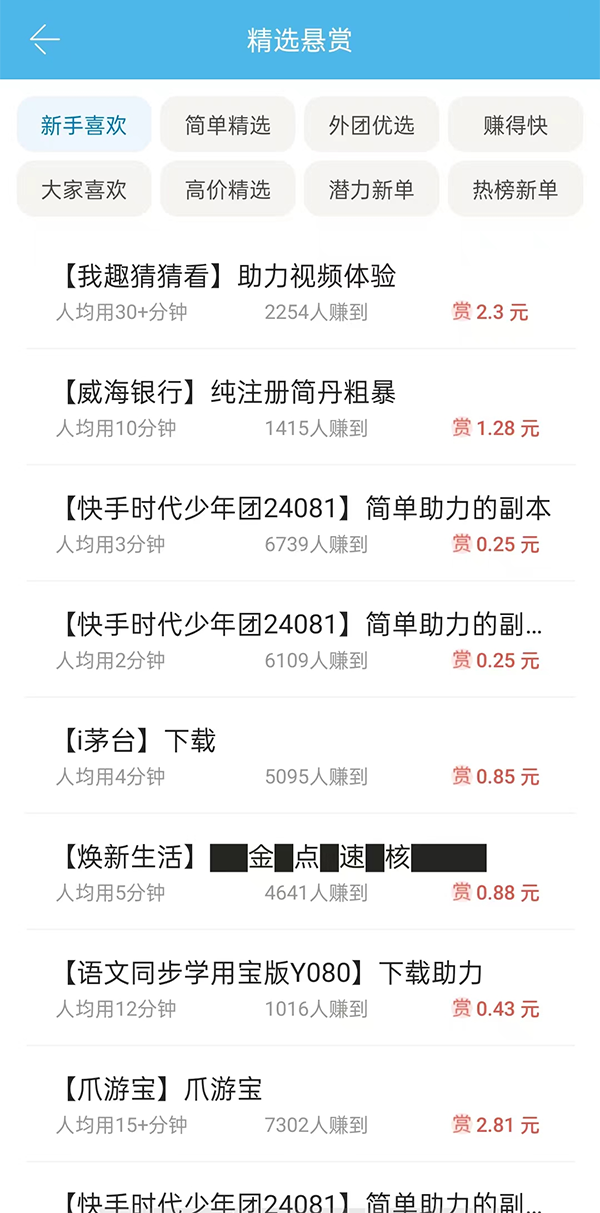The height and width of the screenshot is (1213, 600).
Task: Open the 威海银行 纯注册 task
Action: pyautogui.click(x=300, y=408)
